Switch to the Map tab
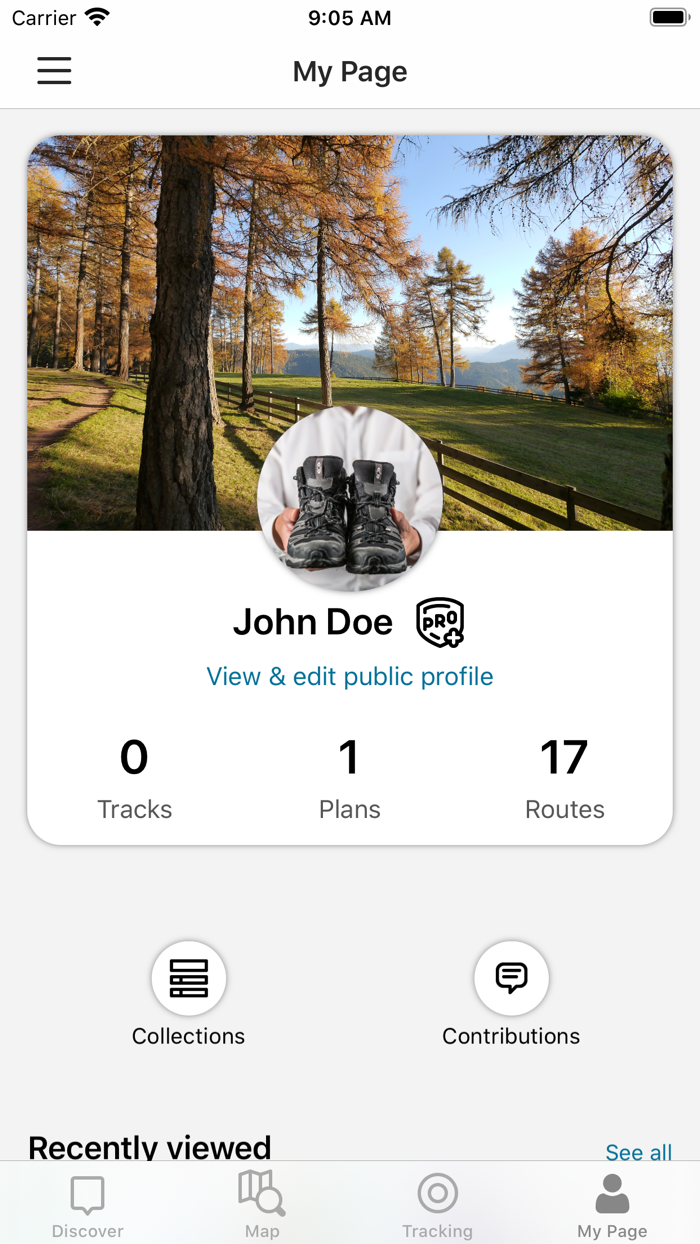The height and width of the screenshot is (1244, 700). click(262, 1205)
